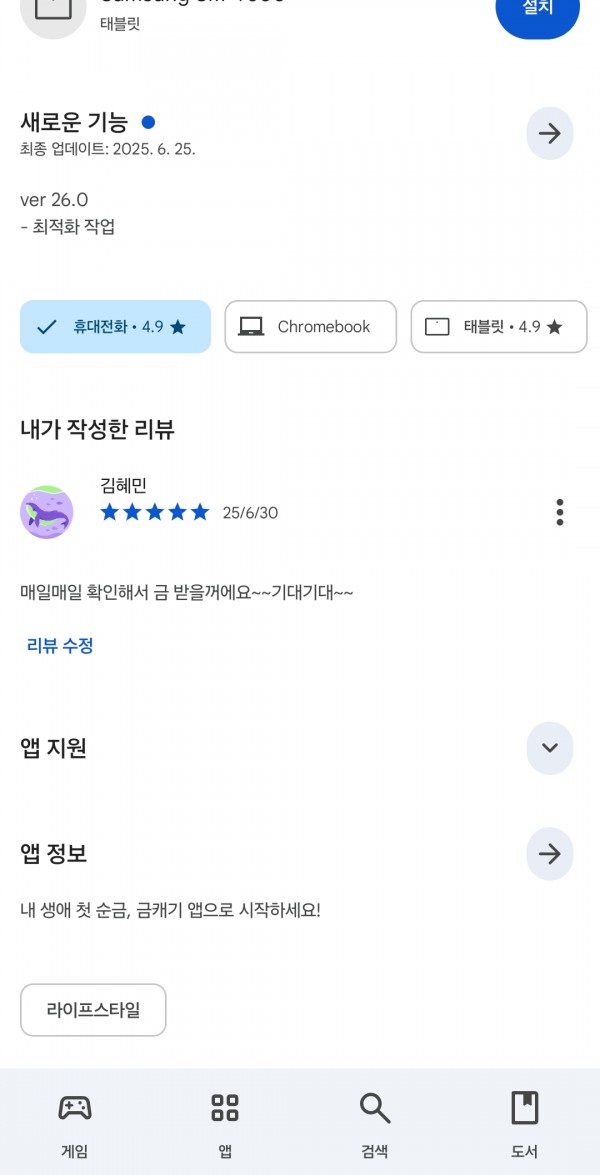Open the overflow menu on 김혜민's review

(x=560, y=513)
